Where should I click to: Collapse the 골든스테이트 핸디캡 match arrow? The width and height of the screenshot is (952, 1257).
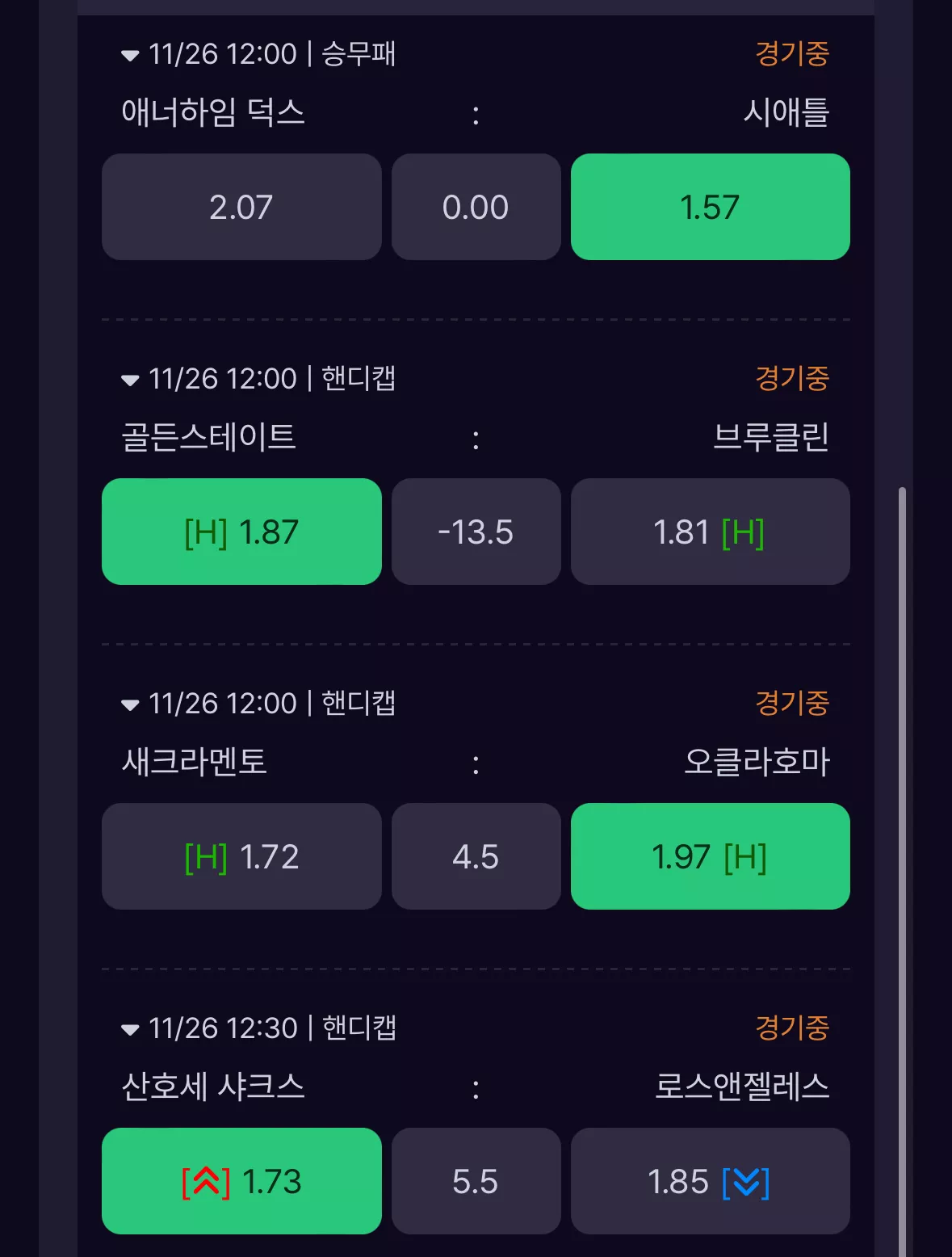point(130,380)
